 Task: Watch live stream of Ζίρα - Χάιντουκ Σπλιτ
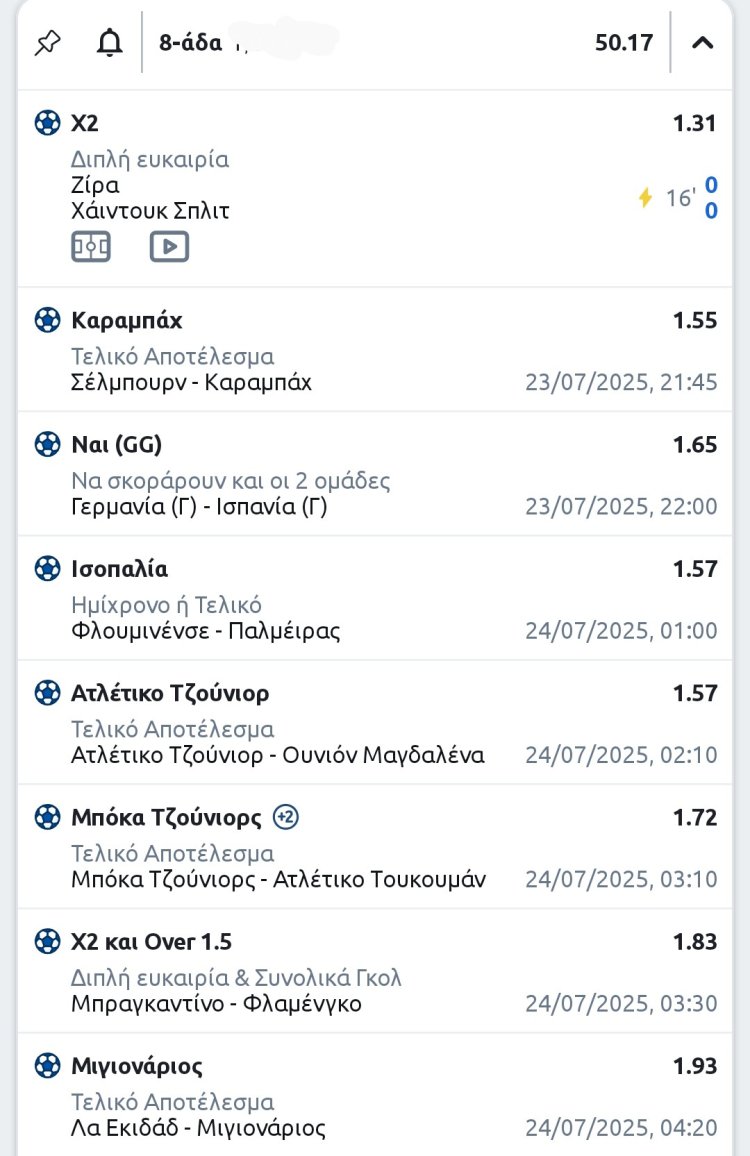click(169, 246)
